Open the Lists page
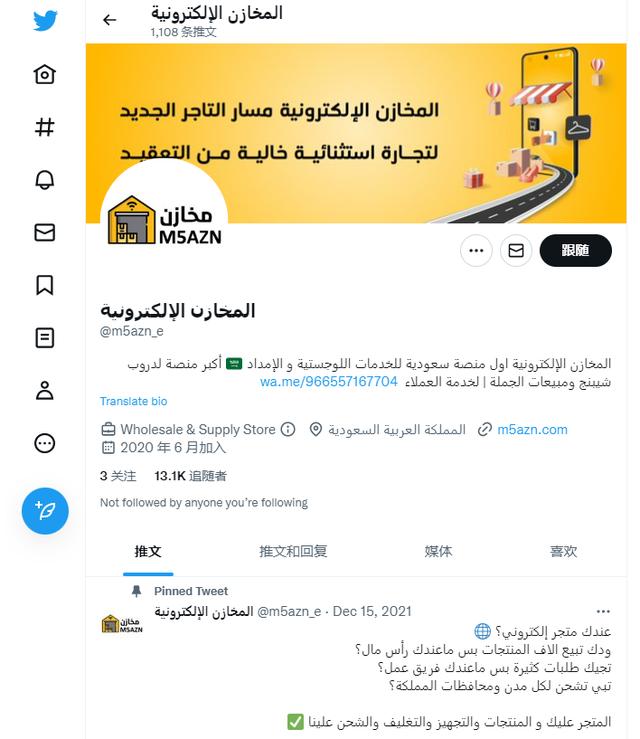The width and height of the screenshot is (640, 739). pyautogui.click(x=44, y=338)
